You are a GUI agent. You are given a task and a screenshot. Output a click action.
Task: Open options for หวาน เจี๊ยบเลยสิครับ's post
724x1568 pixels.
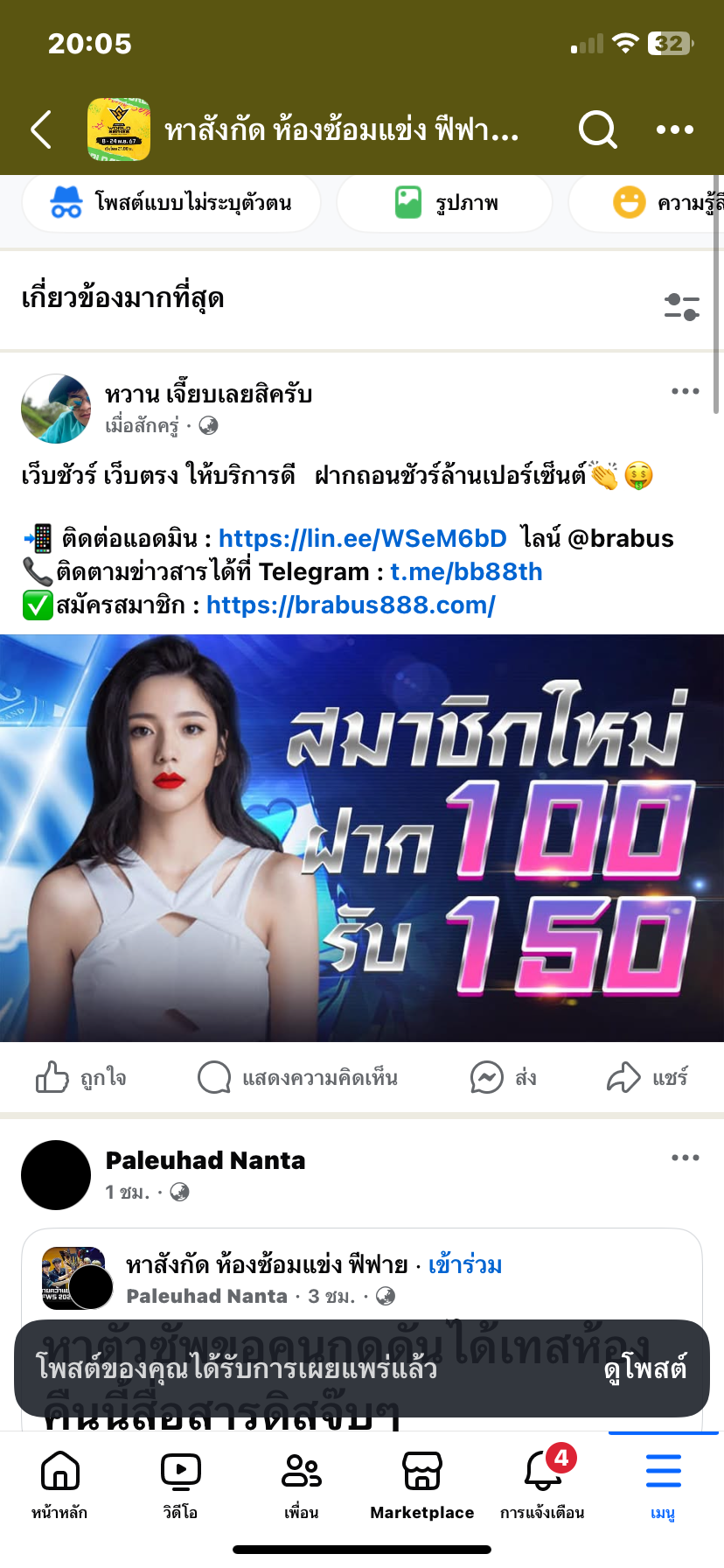(685, 391)
